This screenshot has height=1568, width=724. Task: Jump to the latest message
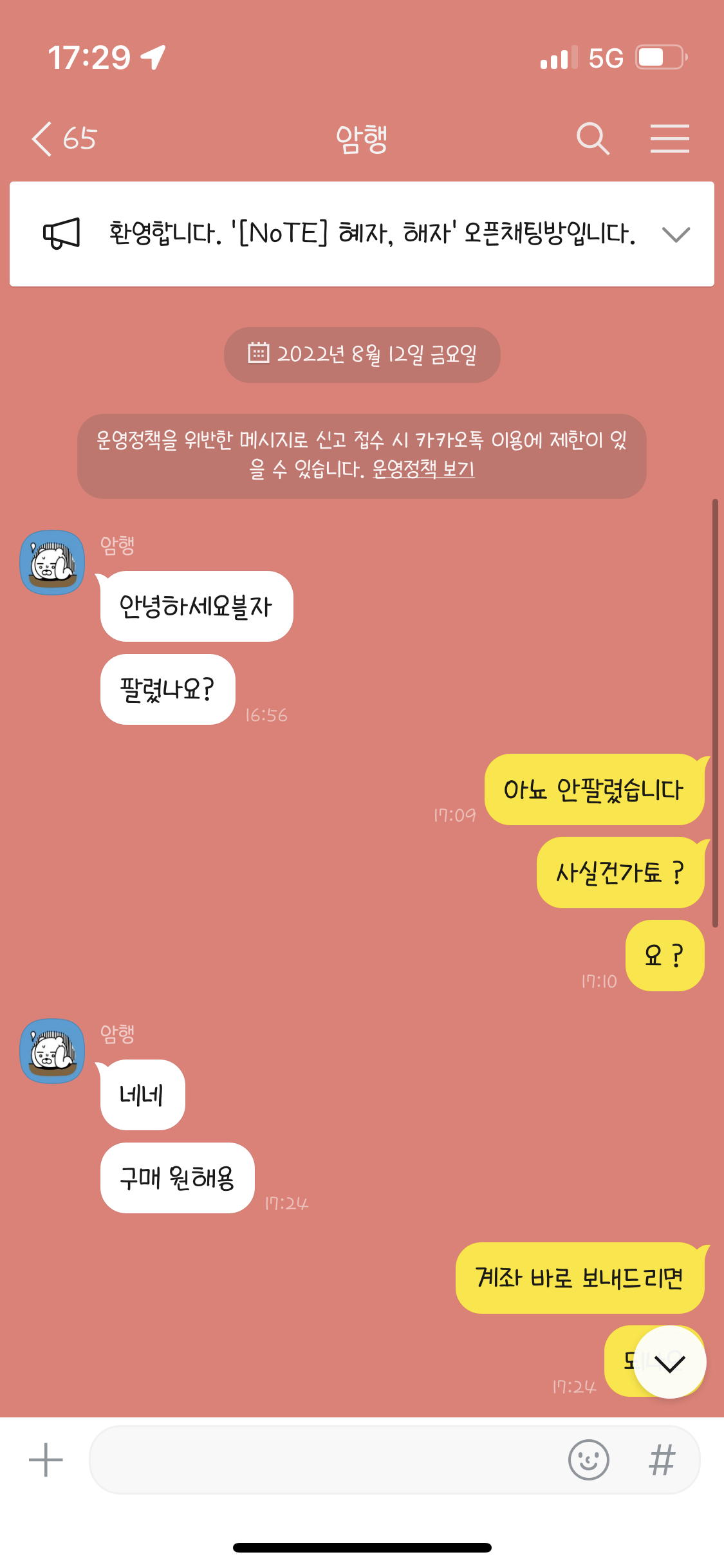pyautogui.click(x=669, y=1361)
